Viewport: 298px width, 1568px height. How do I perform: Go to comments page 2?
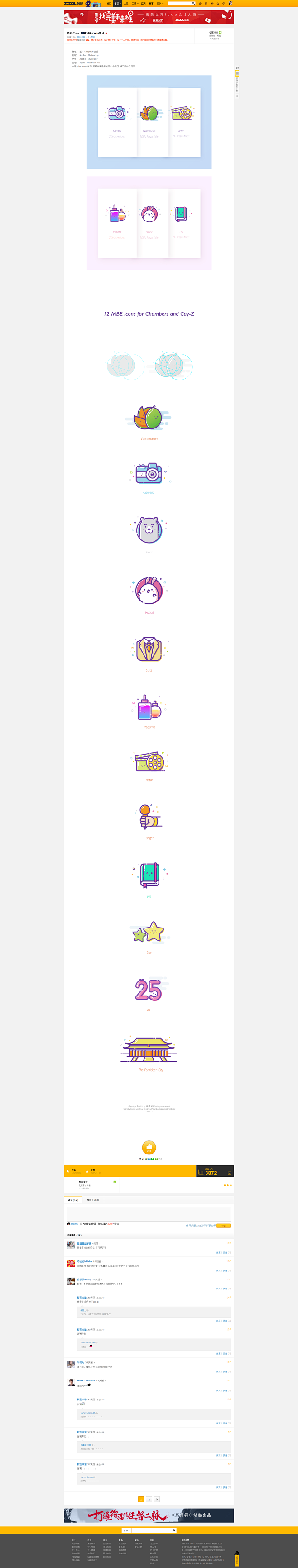click(149, 1499)
